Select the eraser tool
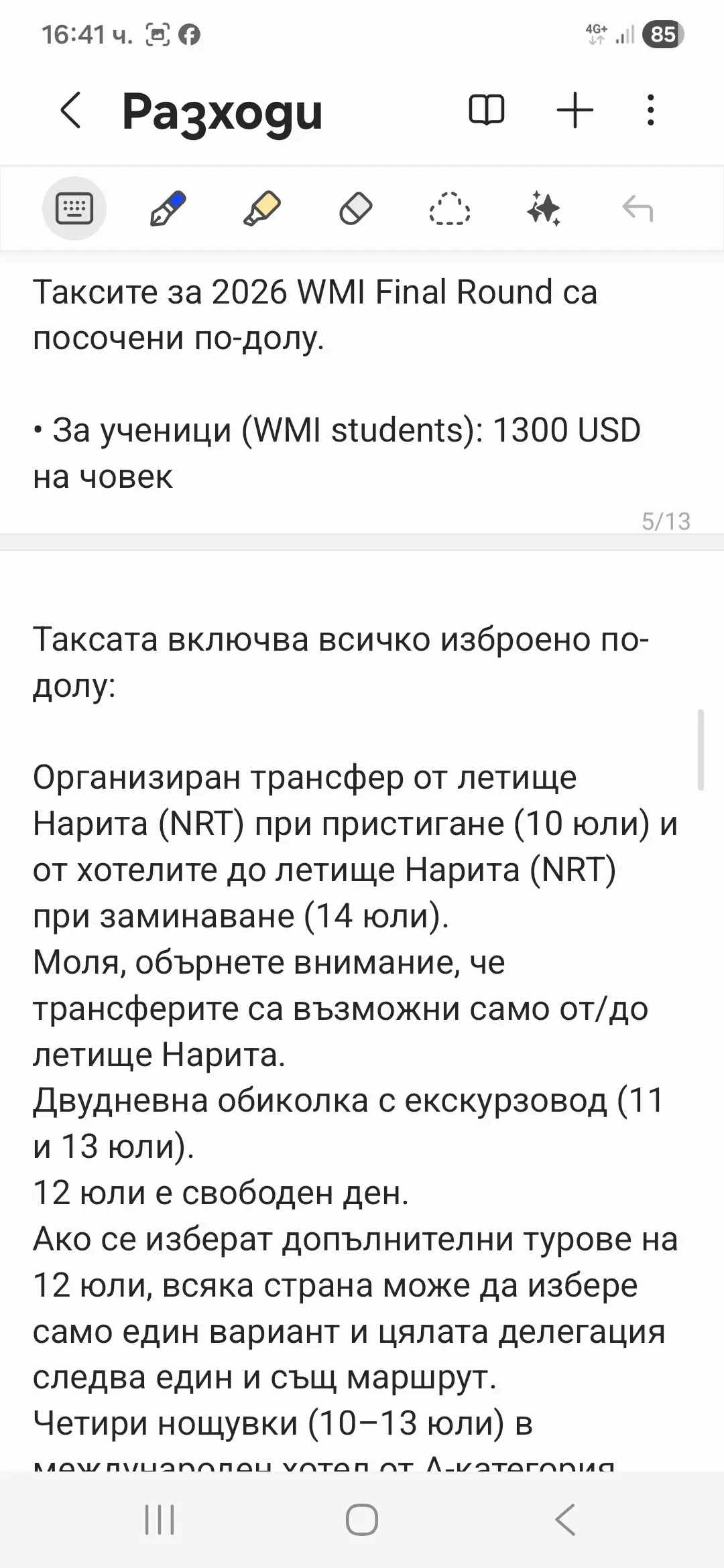 (x=355, y=209)
